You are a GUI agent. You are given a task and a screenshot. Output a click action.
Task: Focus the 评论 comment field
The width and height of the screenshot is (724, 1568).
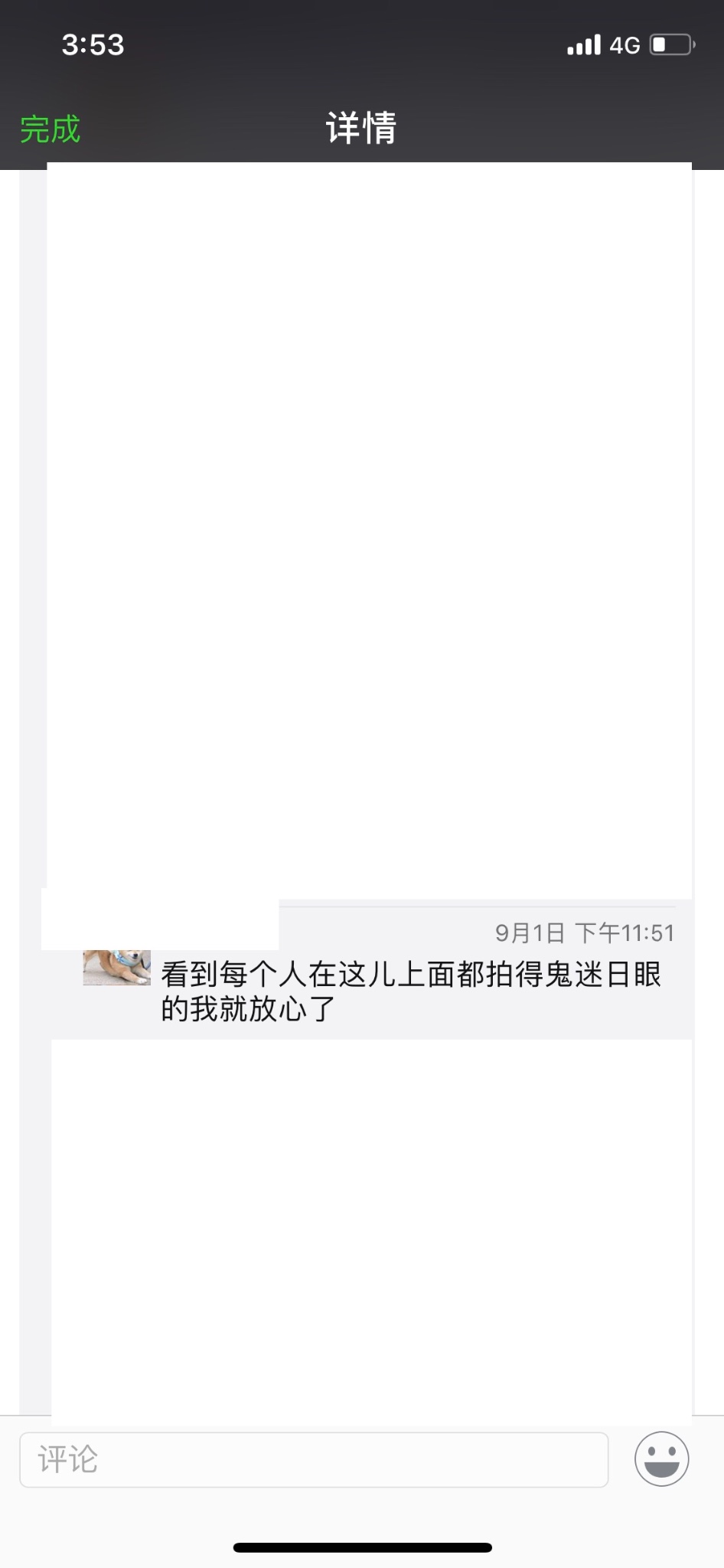pos(314,1459)
